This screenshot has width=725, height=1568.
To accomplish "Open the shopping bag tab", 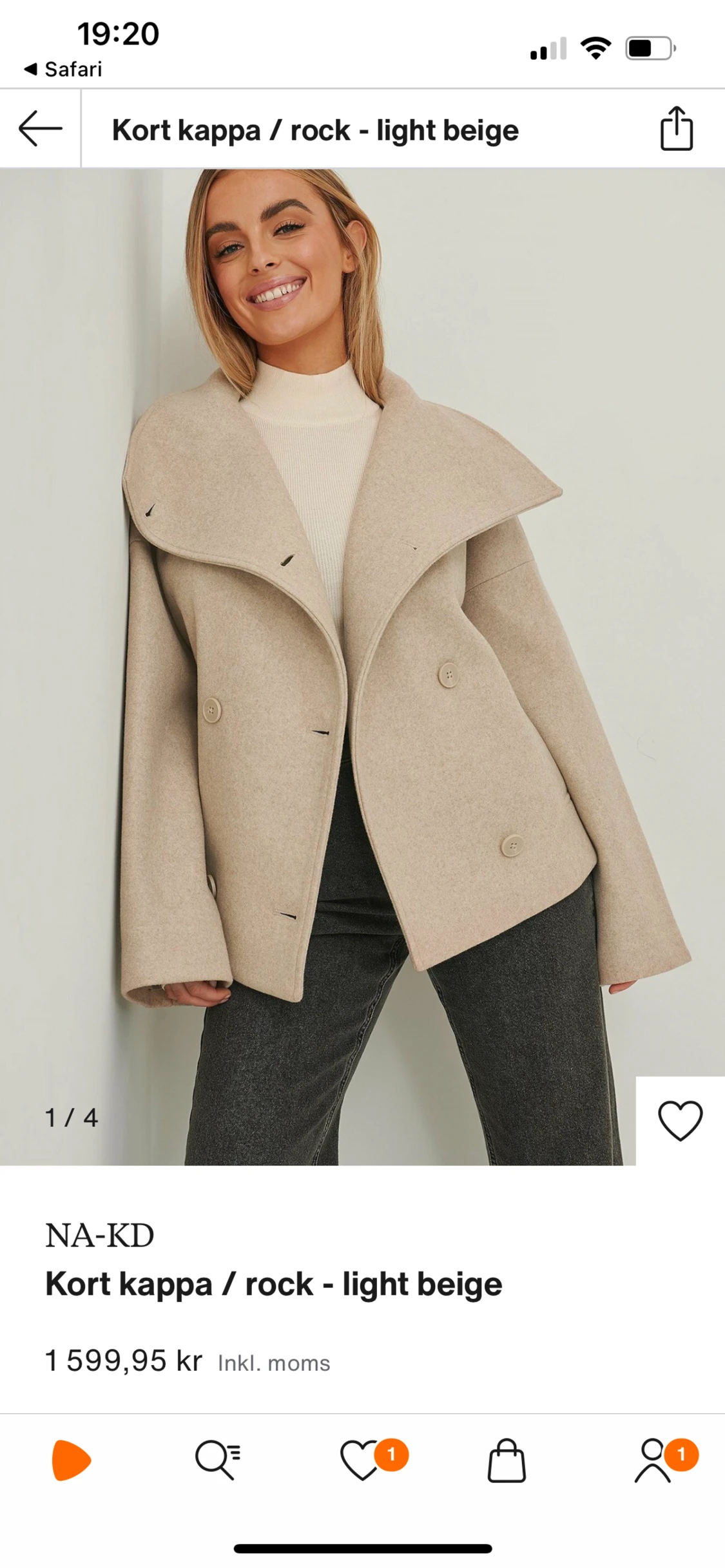I will pos(507,1460).
